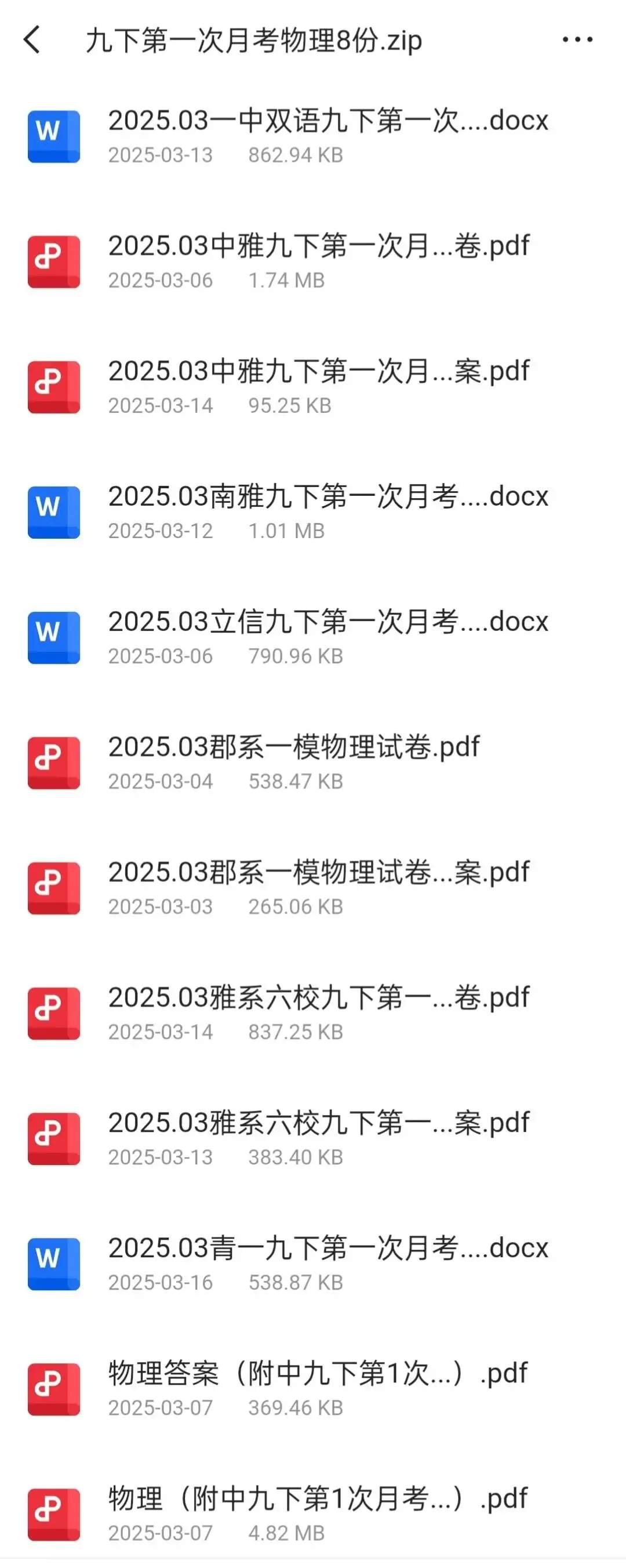Open the 837.25 KB 雅系六校 pdf
Image resolution: width=626 pixels, height=1568 pixels.
312,1014
